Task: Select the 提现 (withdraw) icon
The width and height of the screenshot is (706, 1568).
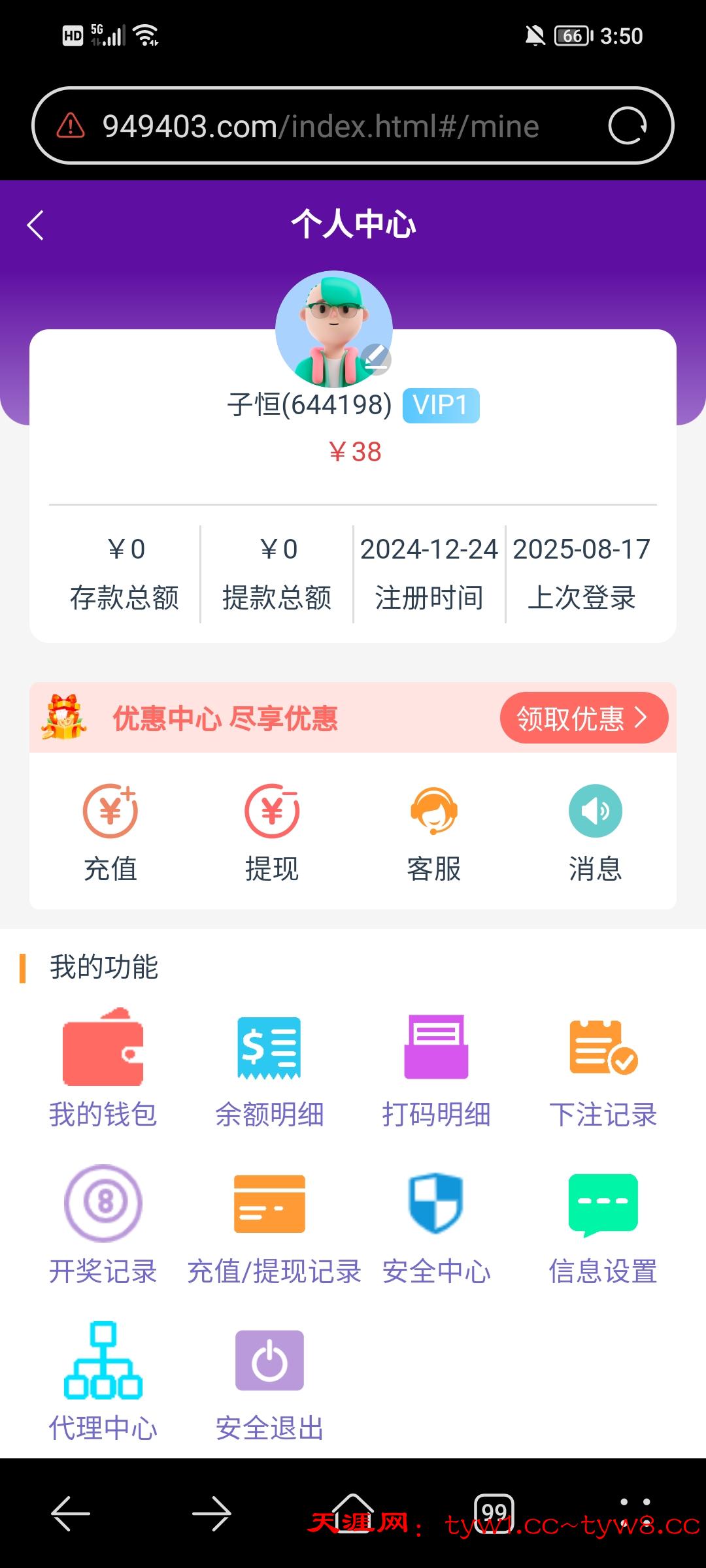Action: coord(271,812)
